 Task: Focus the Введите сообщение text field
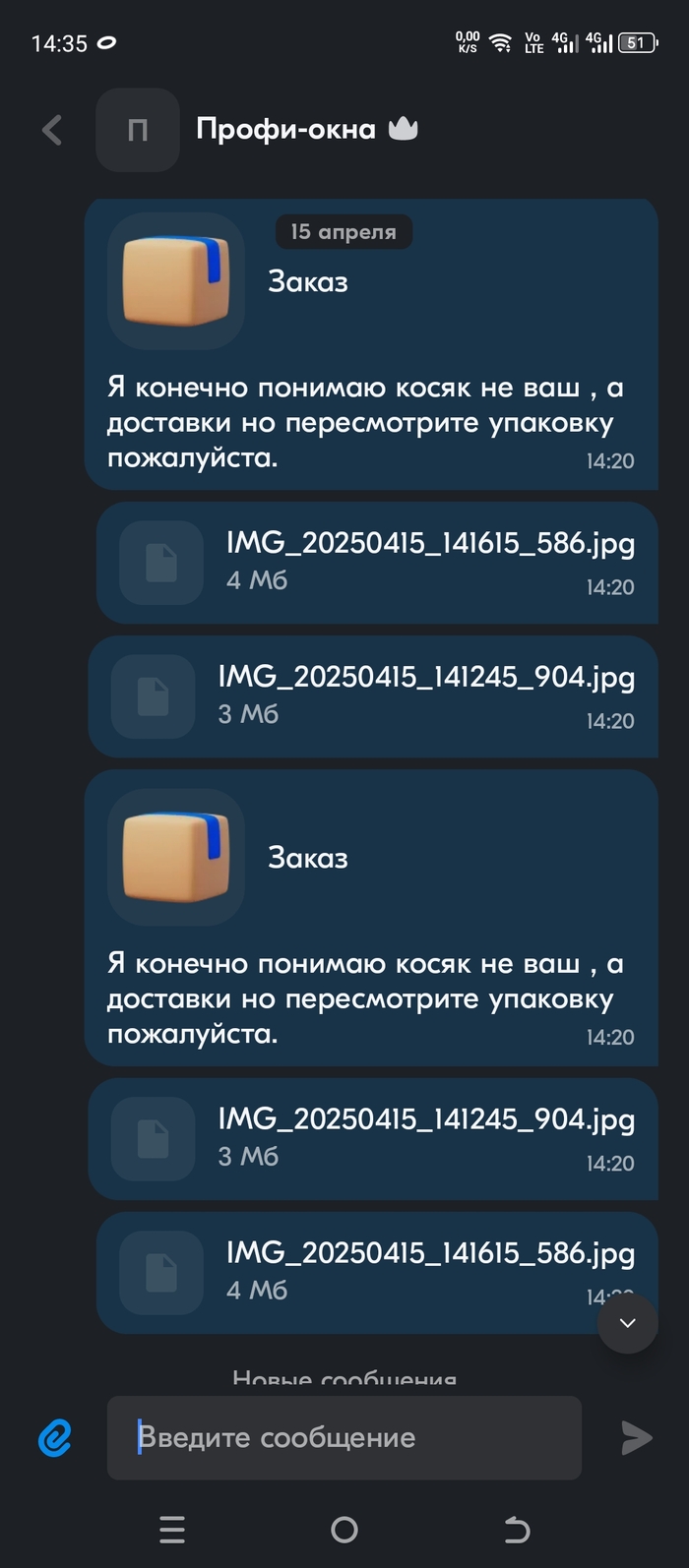[x=344, y=1438]
